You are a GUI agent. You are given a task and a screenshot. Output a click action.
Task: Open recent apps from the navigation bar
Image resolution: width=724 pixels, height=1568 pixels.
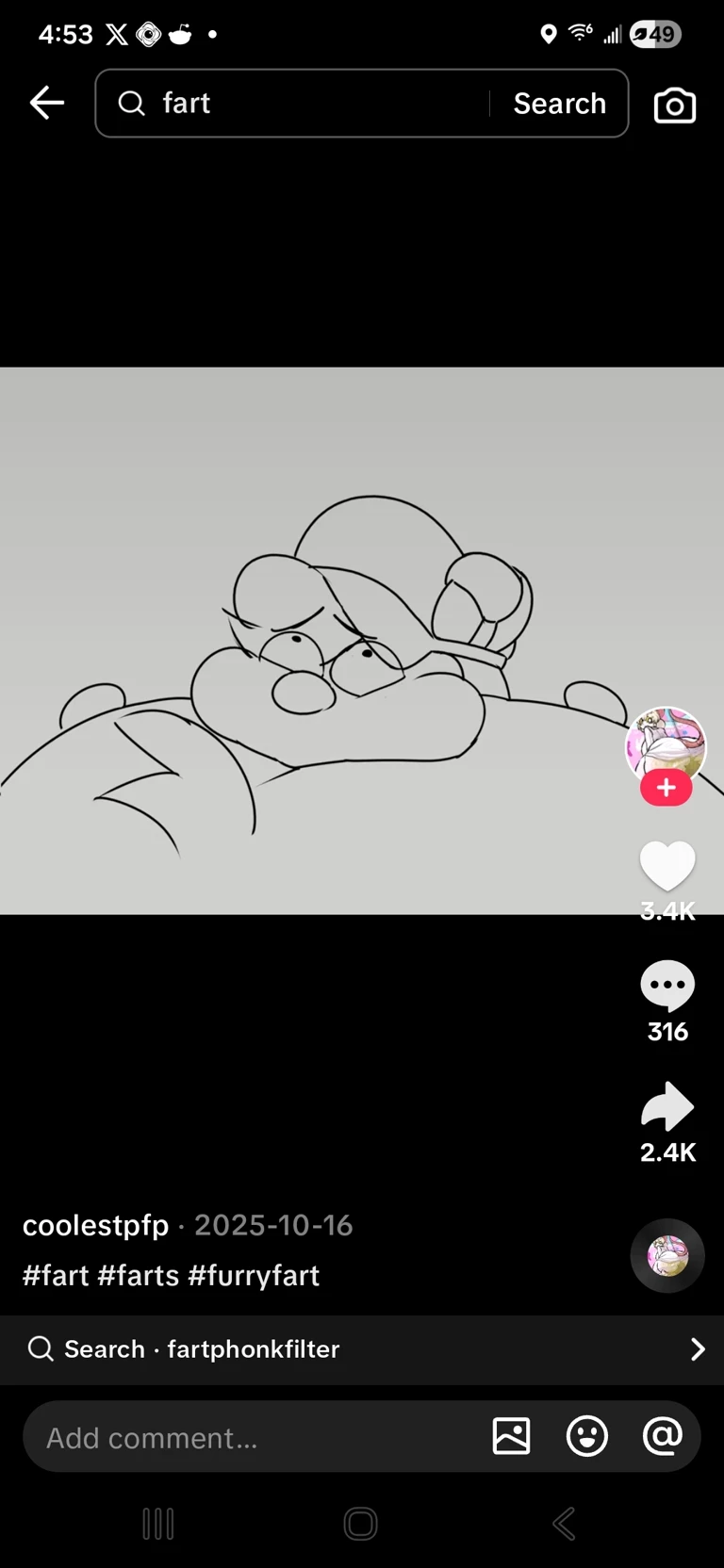coord(158,1524)
